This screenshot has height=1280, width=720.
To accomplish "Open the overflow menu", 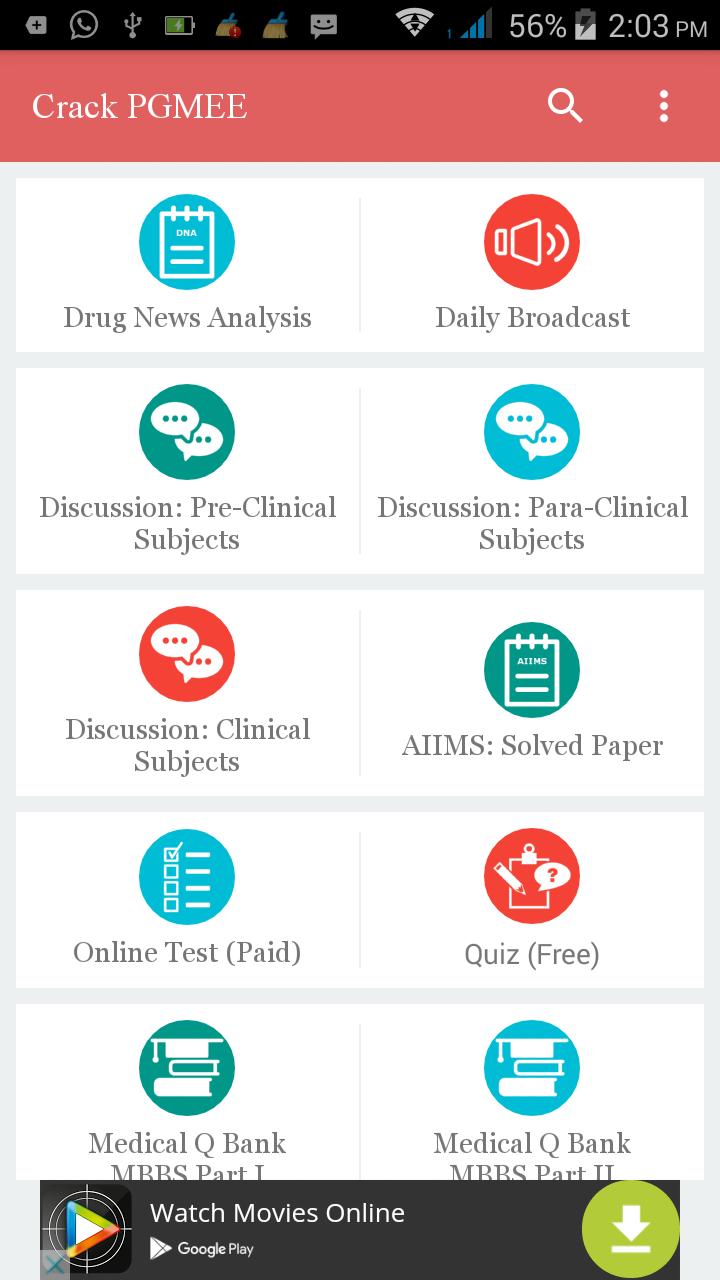I will point(663,106).
